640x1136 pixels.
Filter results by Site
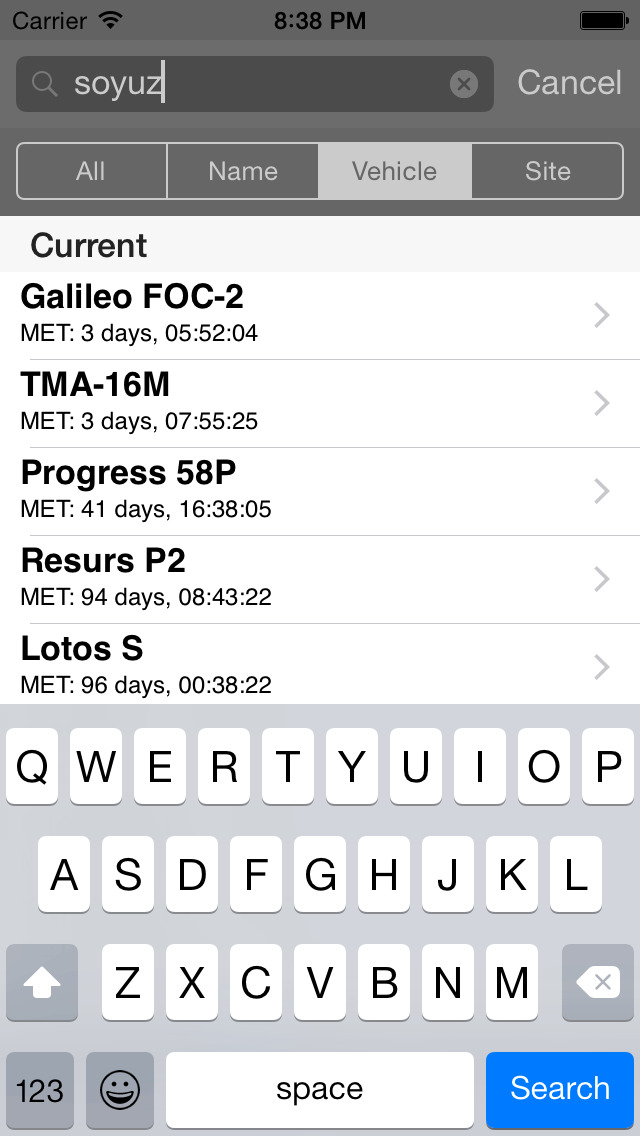(547, 171)
